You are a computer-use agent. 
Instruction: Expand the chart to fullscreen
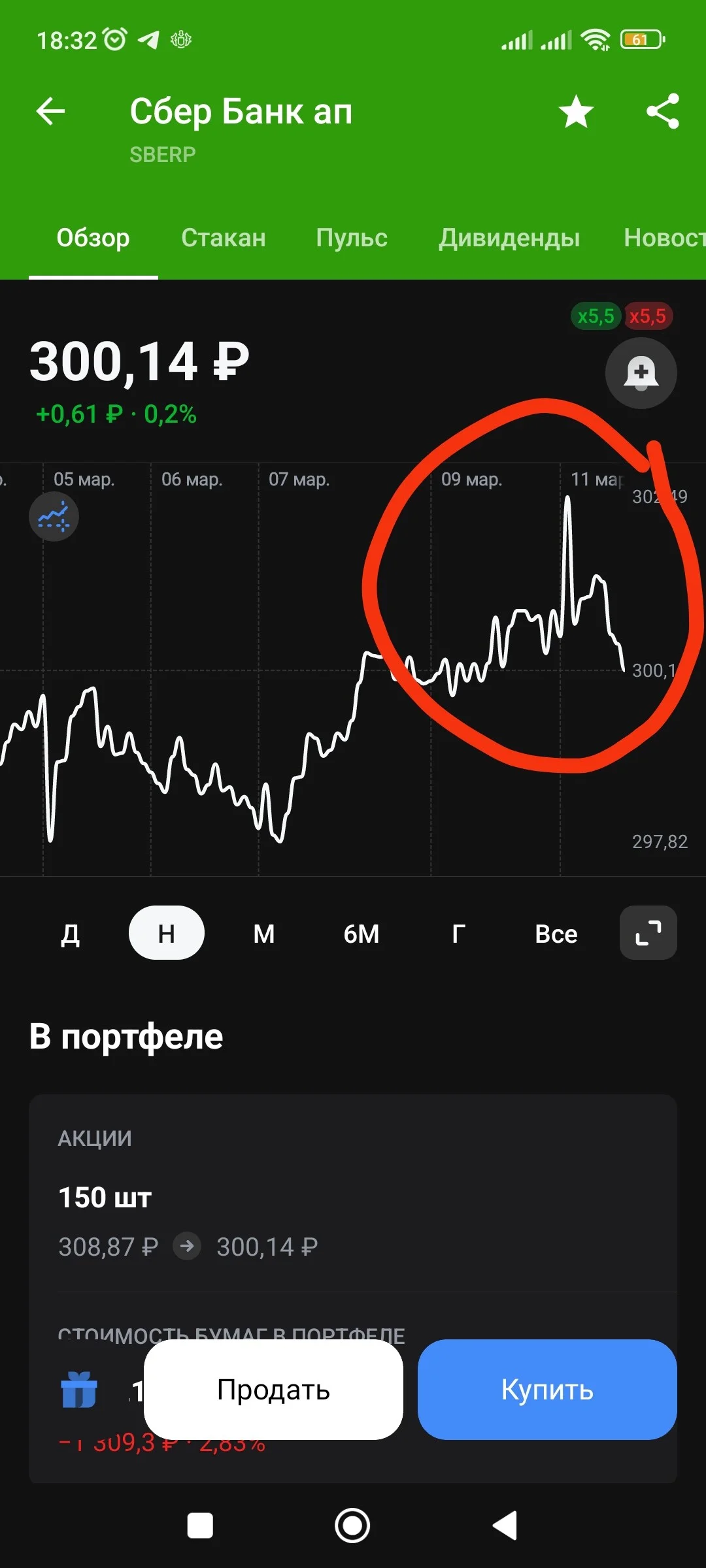pos(648,933)
